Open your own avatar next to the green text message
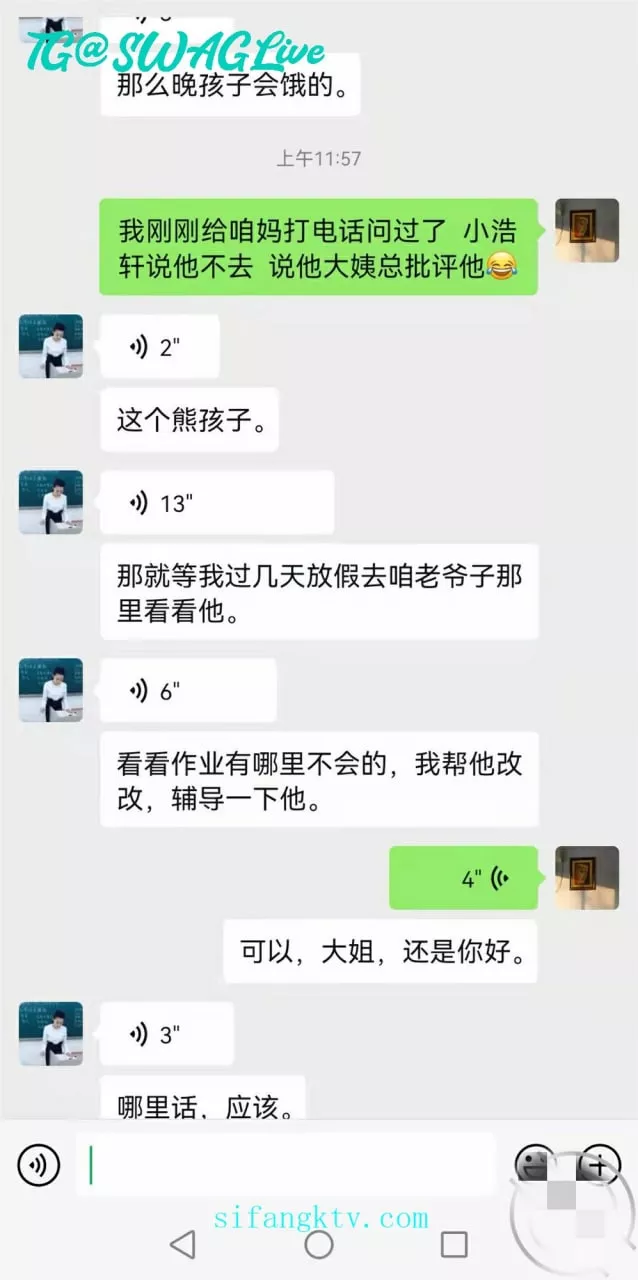Image resolution: width=638 pixels, height=1280 pixels. point(587,231)
